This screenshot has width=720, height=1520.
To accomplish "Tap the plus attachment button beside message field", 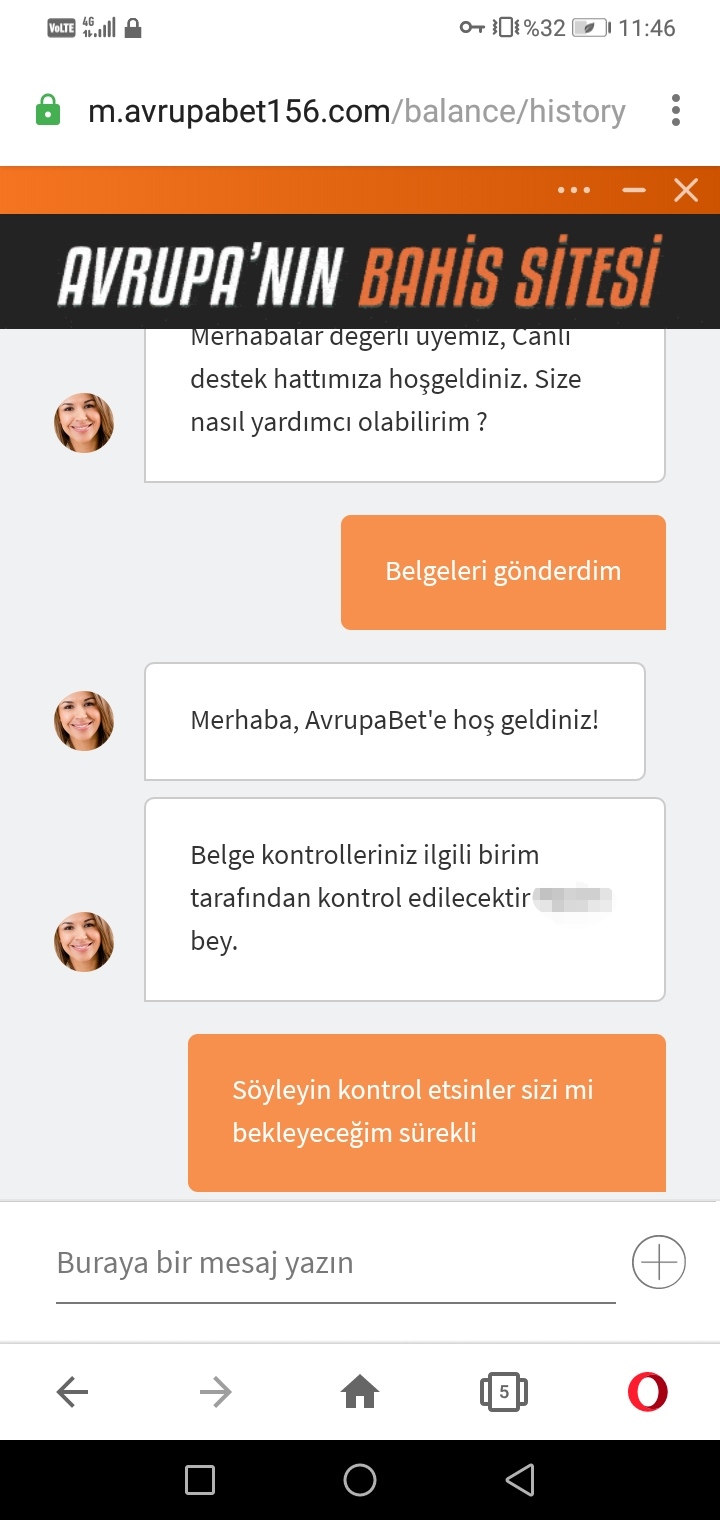I will click(659, 1262).
